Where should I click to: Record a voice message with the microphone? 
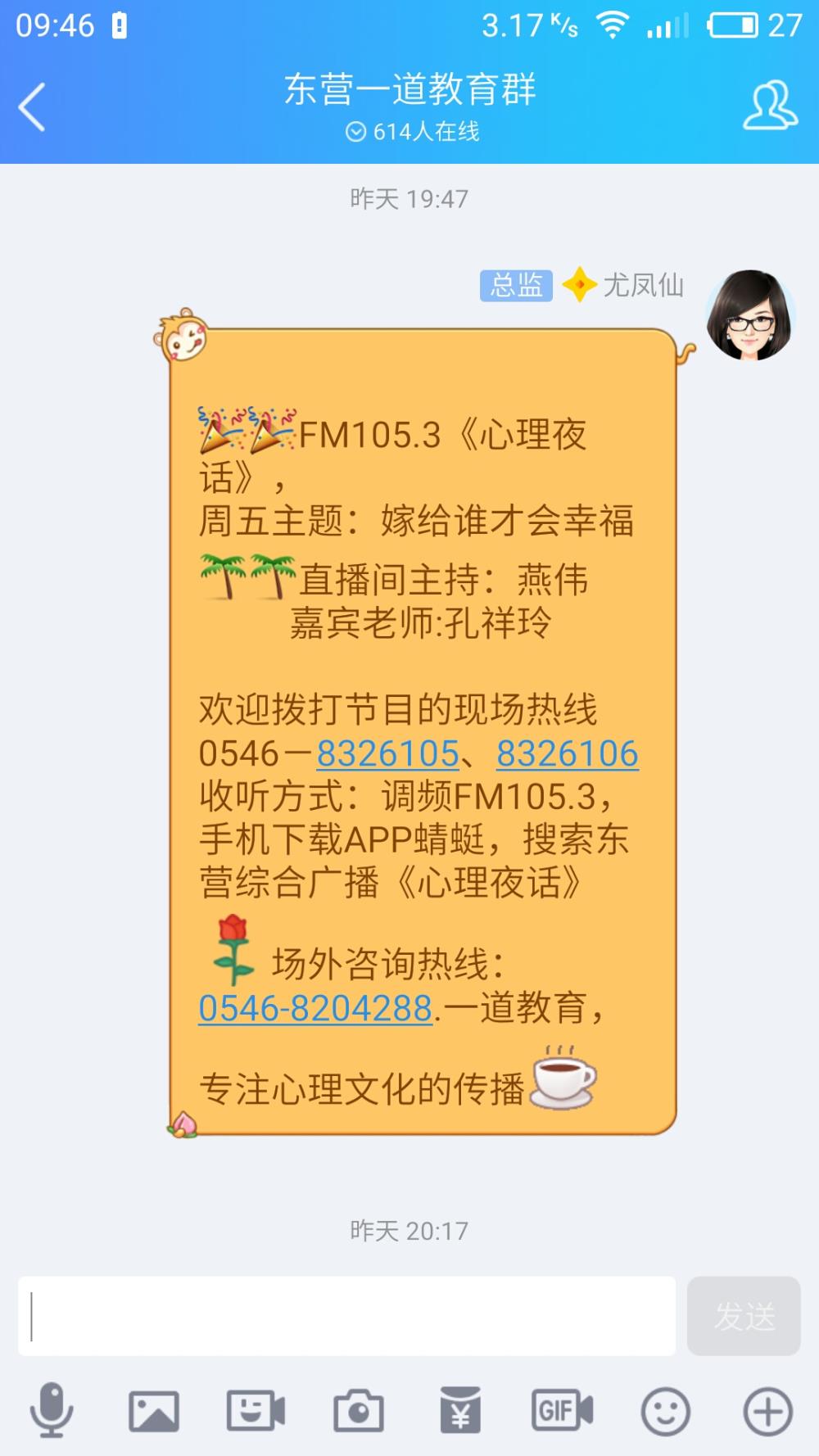tap(51, 1410)
